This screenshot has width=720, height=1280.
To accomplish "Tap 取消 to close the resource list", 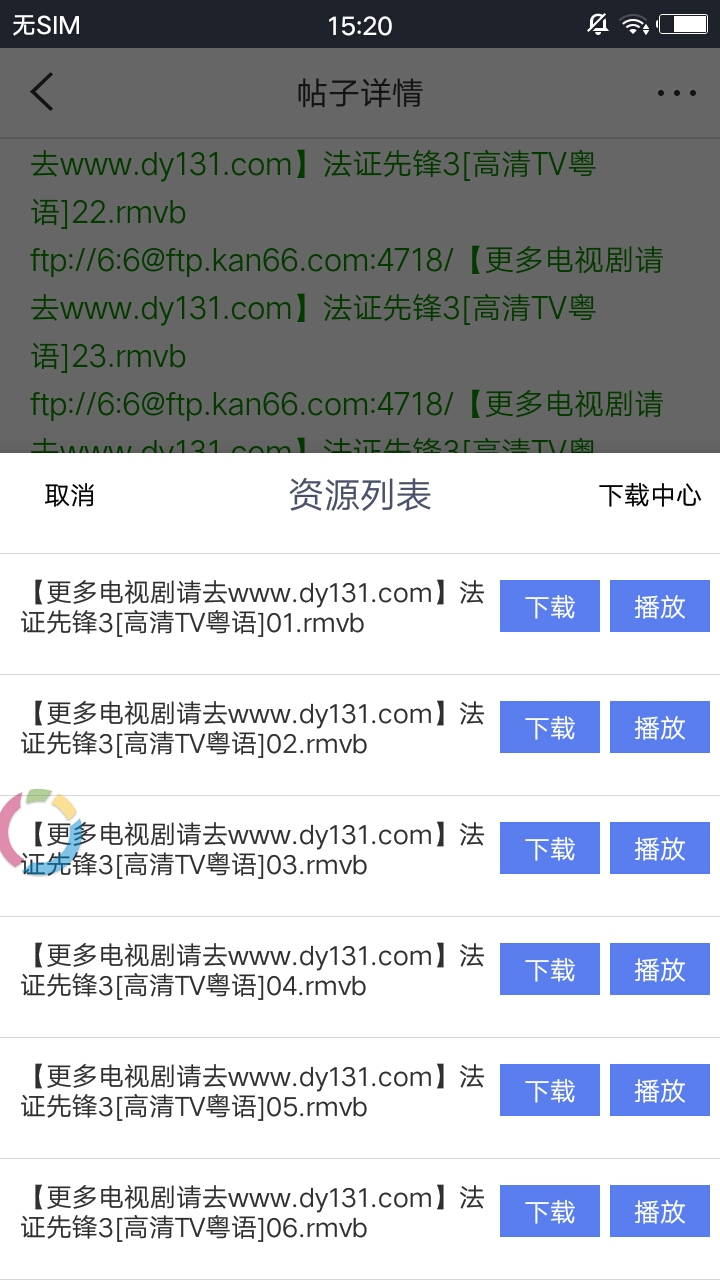I will [70, 495].
